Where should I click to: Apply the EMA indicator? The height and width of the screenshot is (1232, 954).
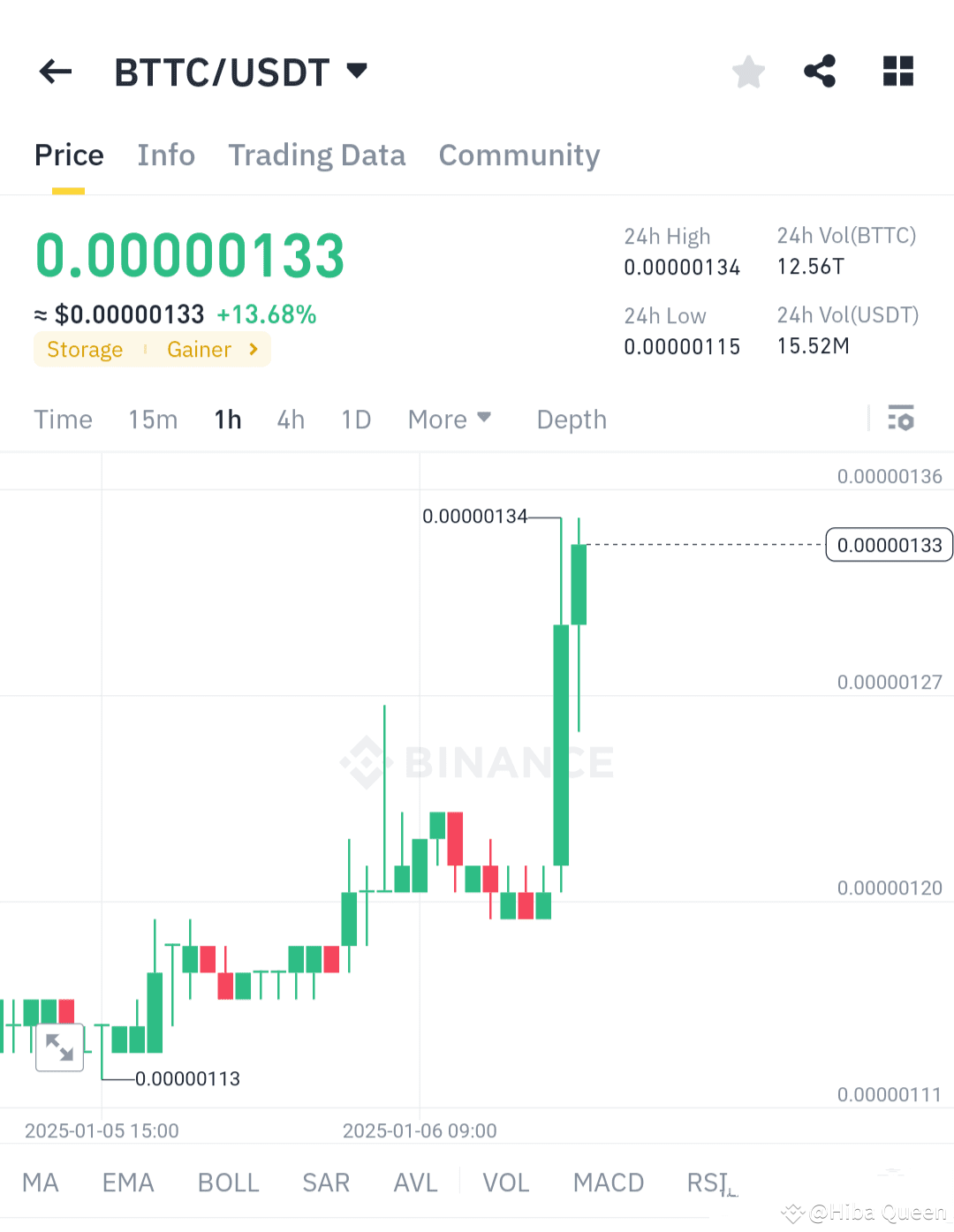[x=128, y=1183]
